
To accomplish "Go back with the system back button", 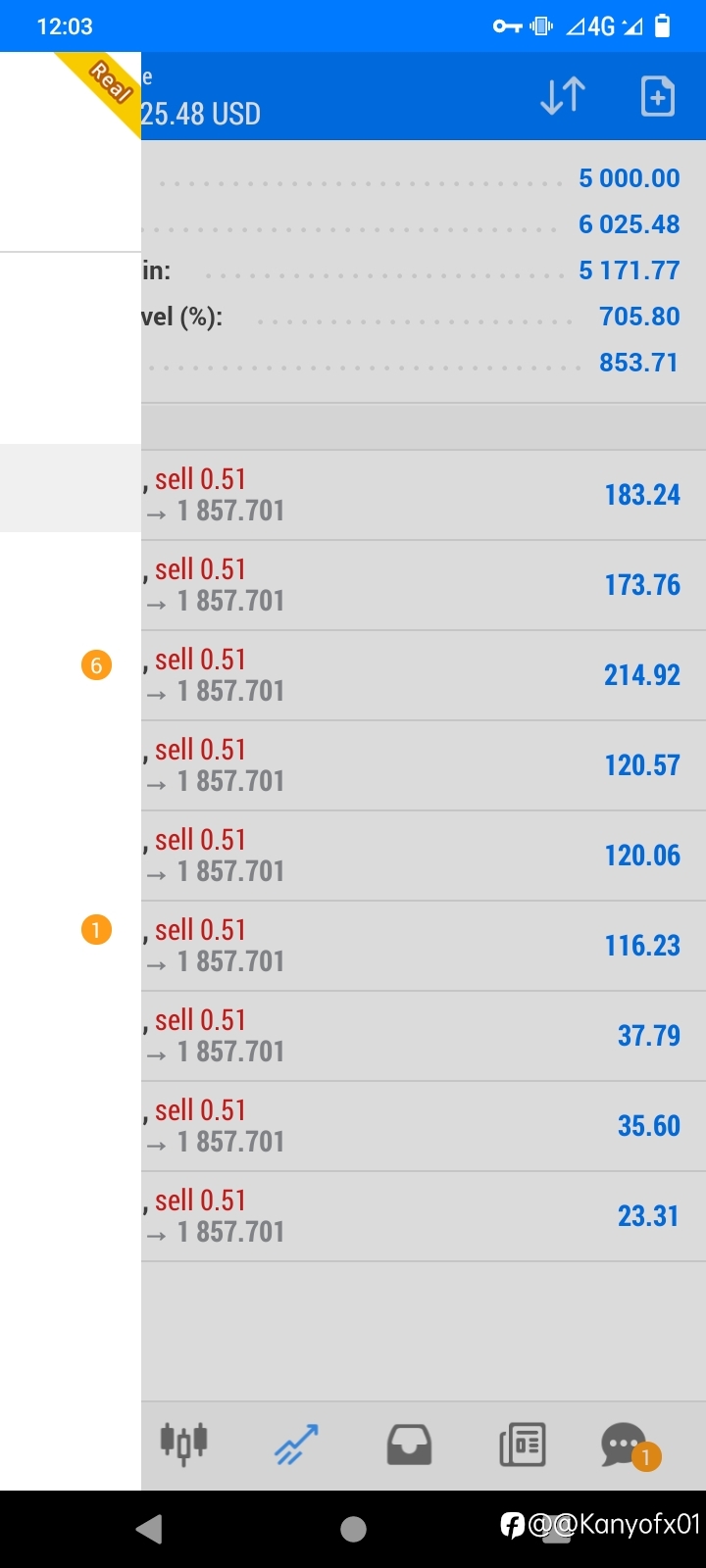I will [149, 1529].
